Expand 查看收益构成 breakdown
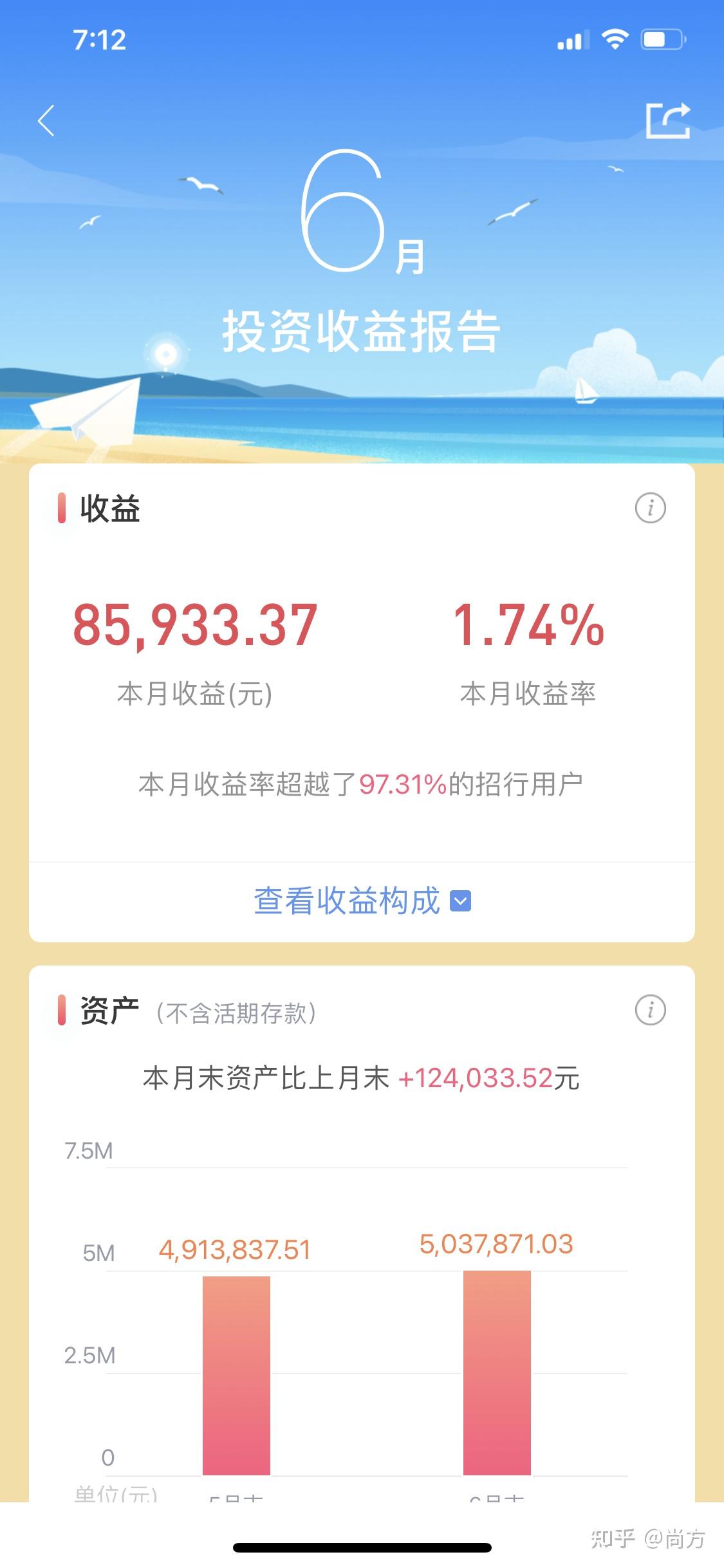This screenshot has width=724, height=1568. coord(362,901)
